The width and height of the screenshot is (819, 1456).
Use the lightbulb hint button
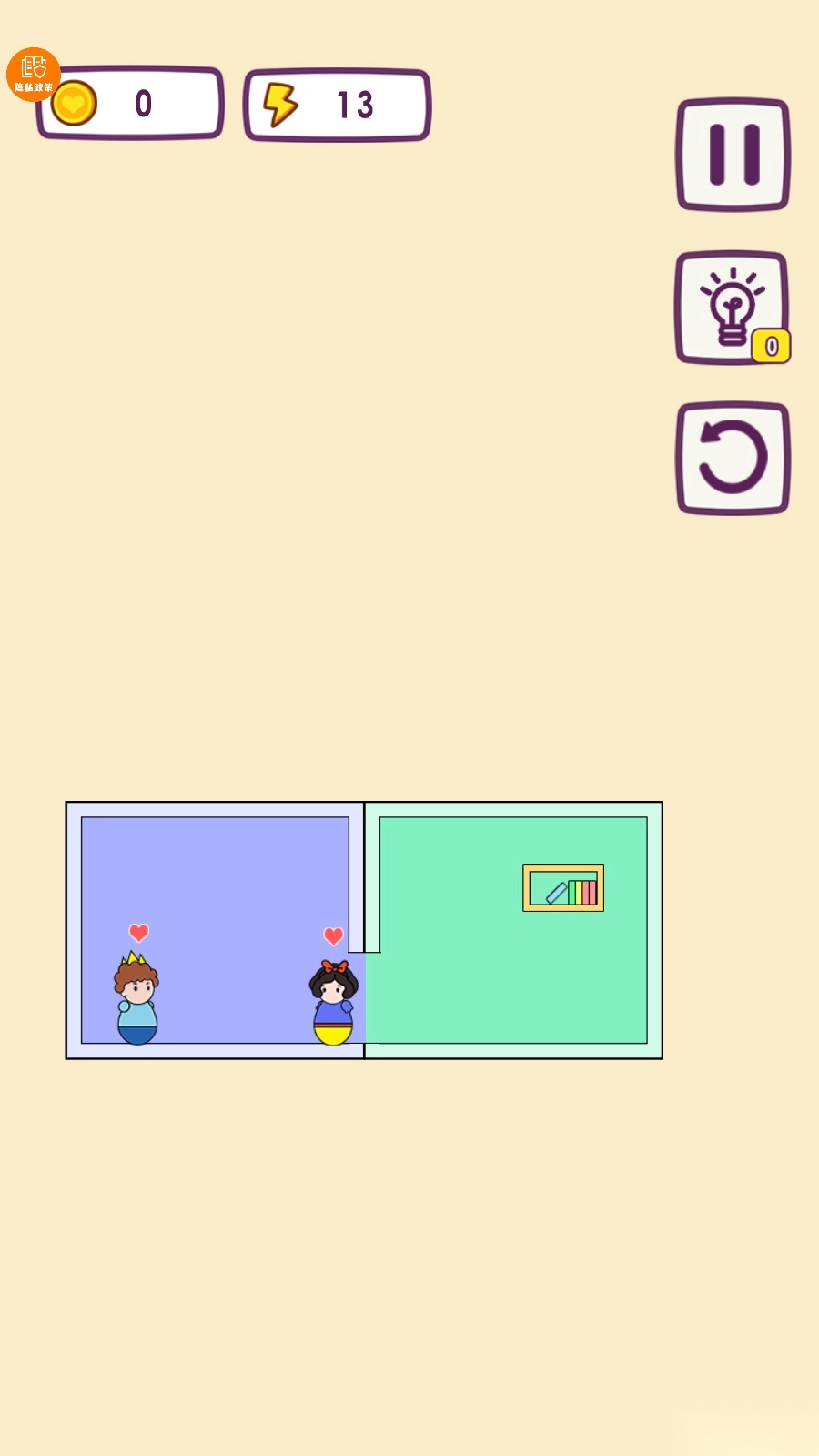731,308
